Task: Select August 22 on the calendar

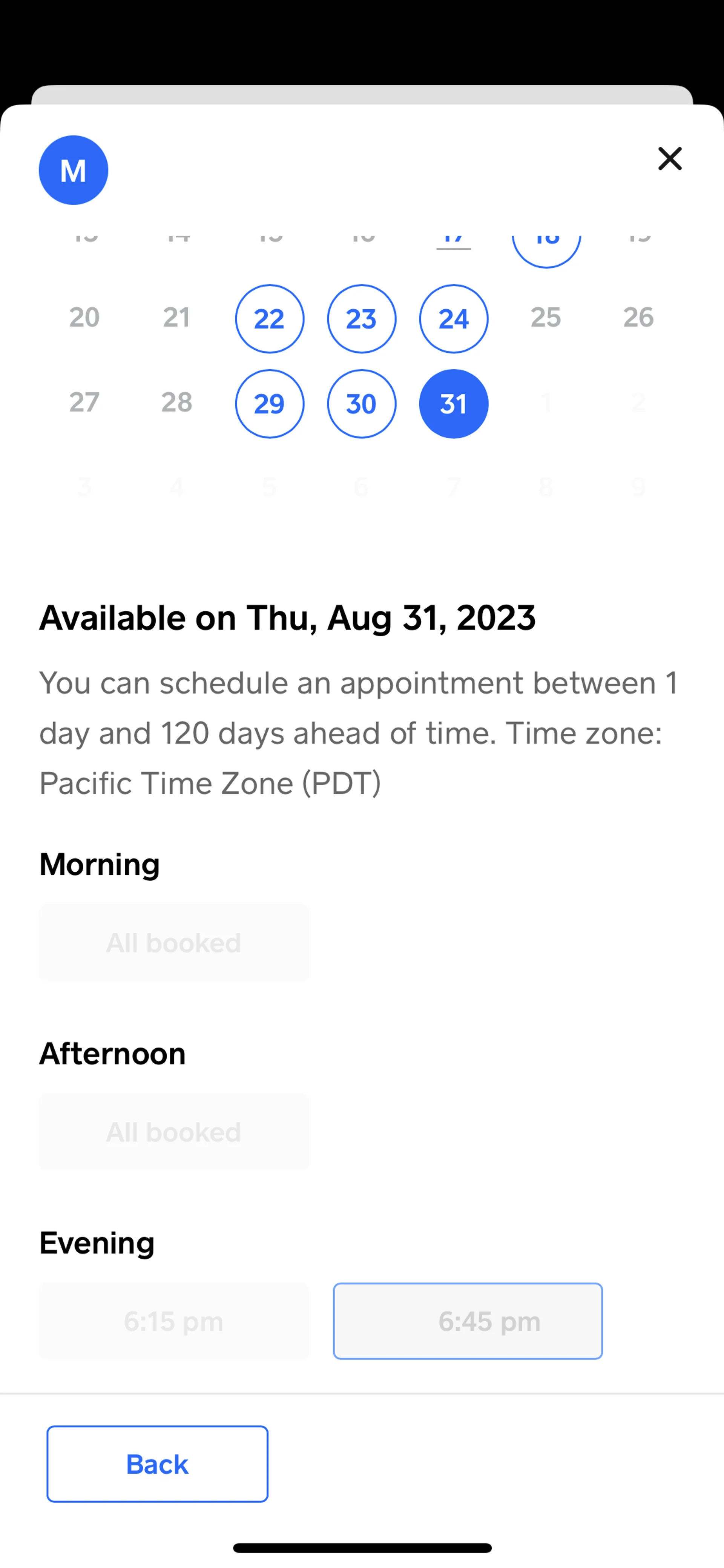Action: tap(270, 318)
